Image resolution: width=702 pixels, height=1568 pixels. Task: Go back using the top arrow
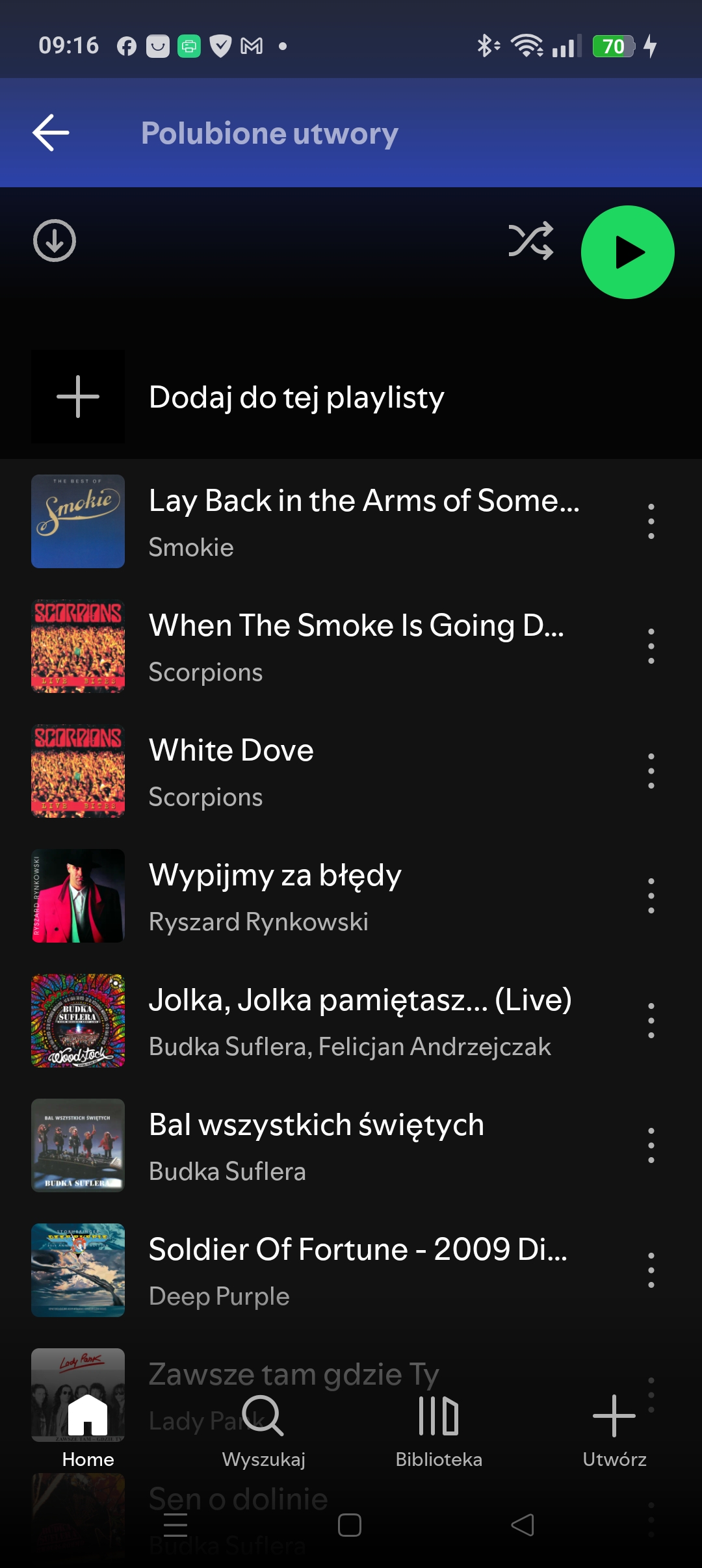click(x=51, y=133)
